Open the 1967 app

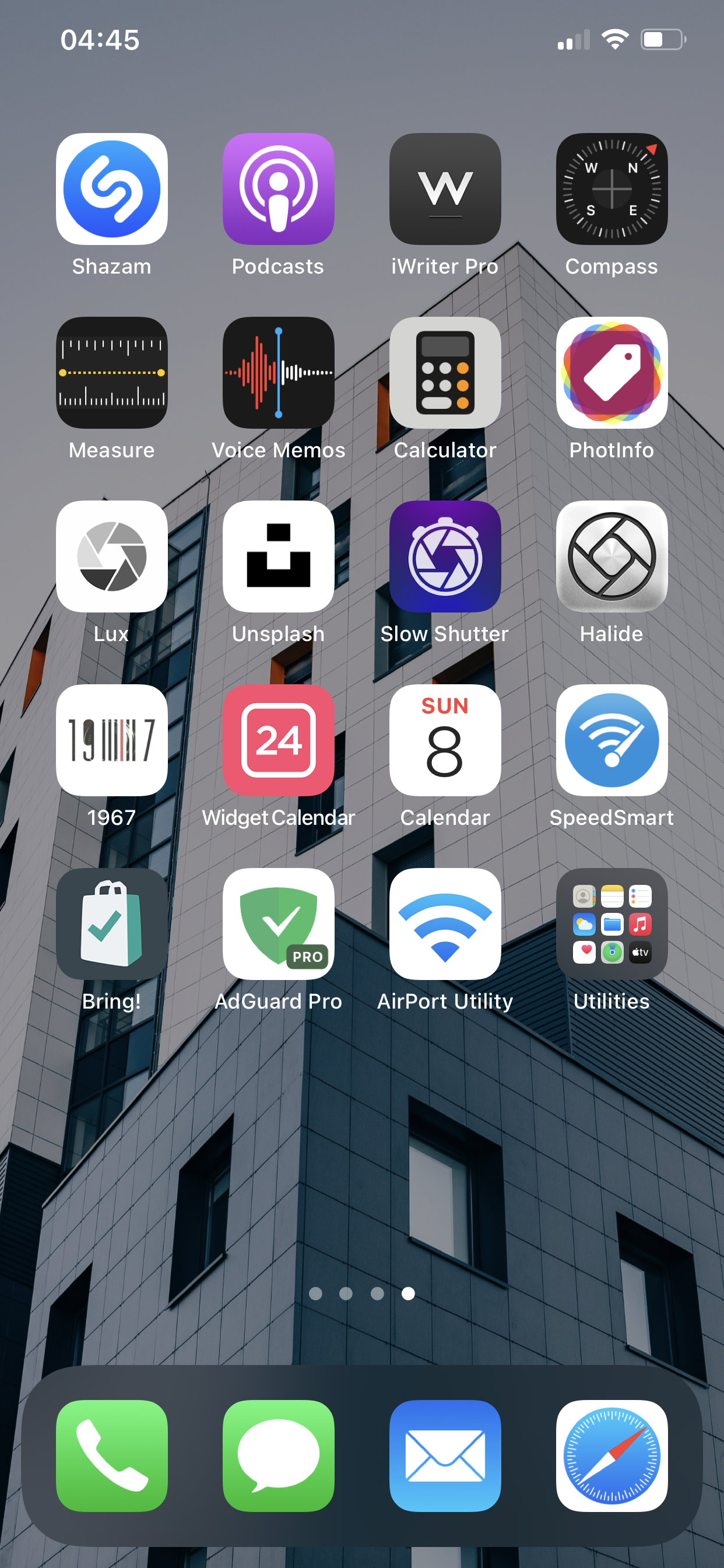pyautogui.click(x=111, y=740)
